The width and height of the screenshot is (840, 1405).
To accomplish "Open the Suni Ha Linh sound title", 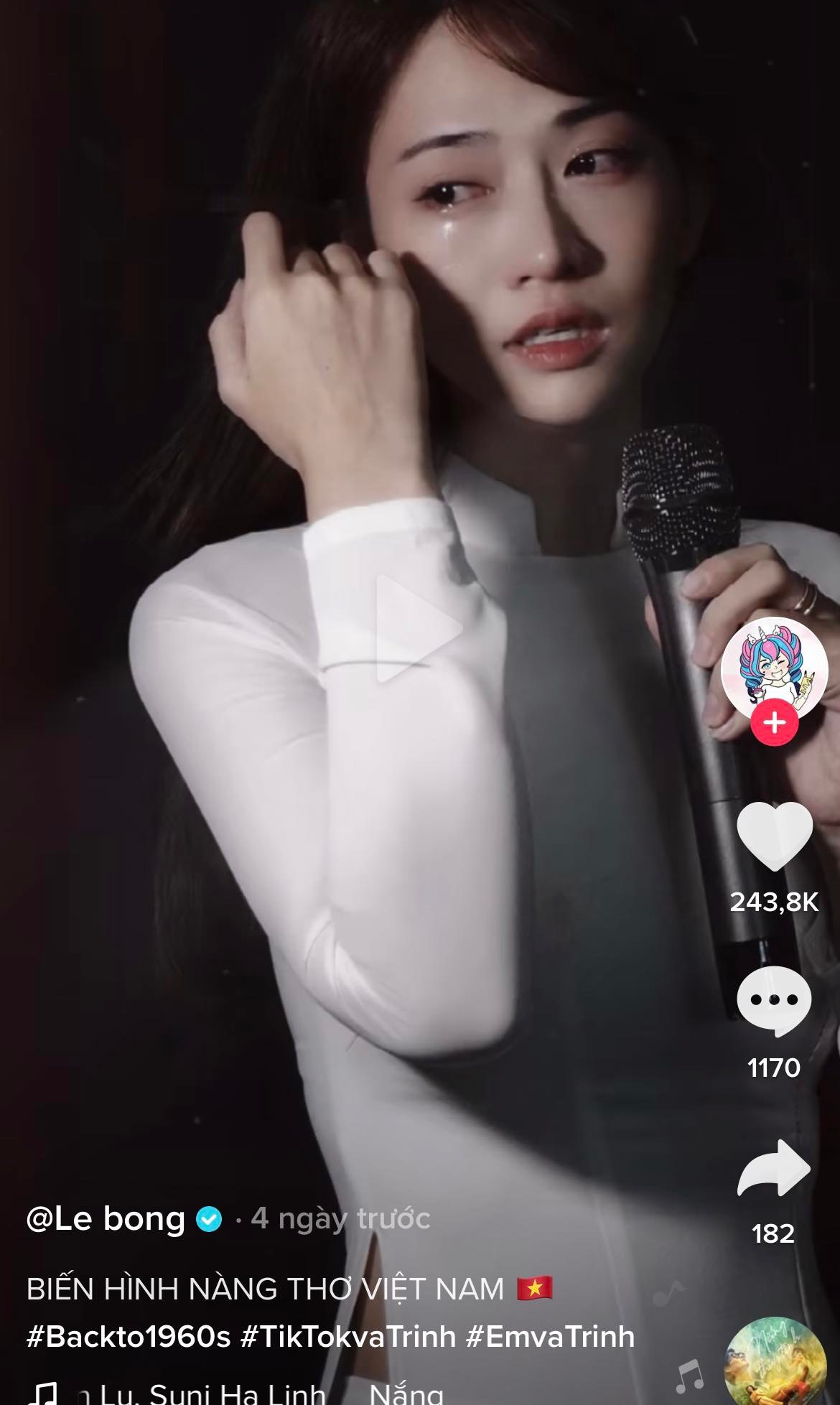I will pos(237,1393).
